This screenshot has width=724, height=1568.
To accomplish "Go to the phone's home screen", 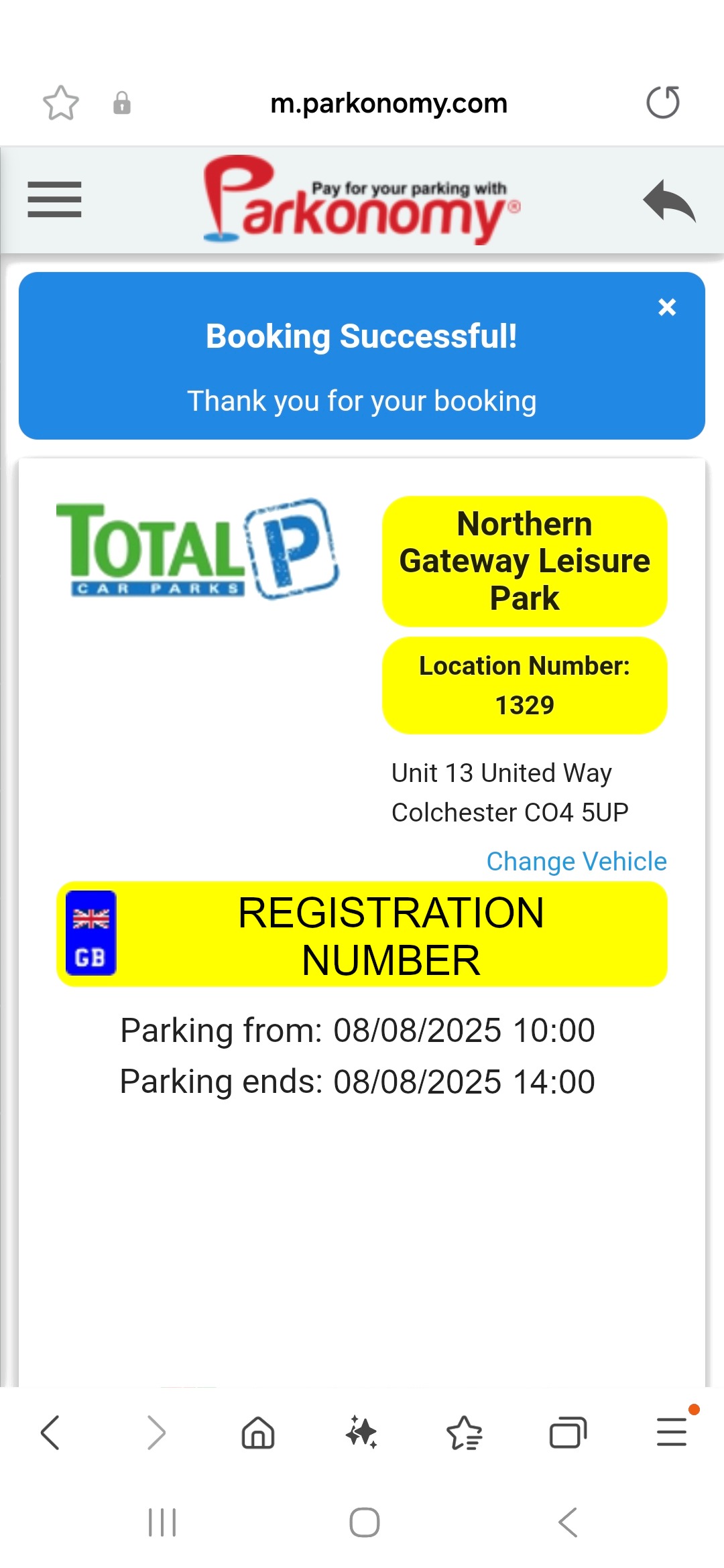I will point(364,1522).
